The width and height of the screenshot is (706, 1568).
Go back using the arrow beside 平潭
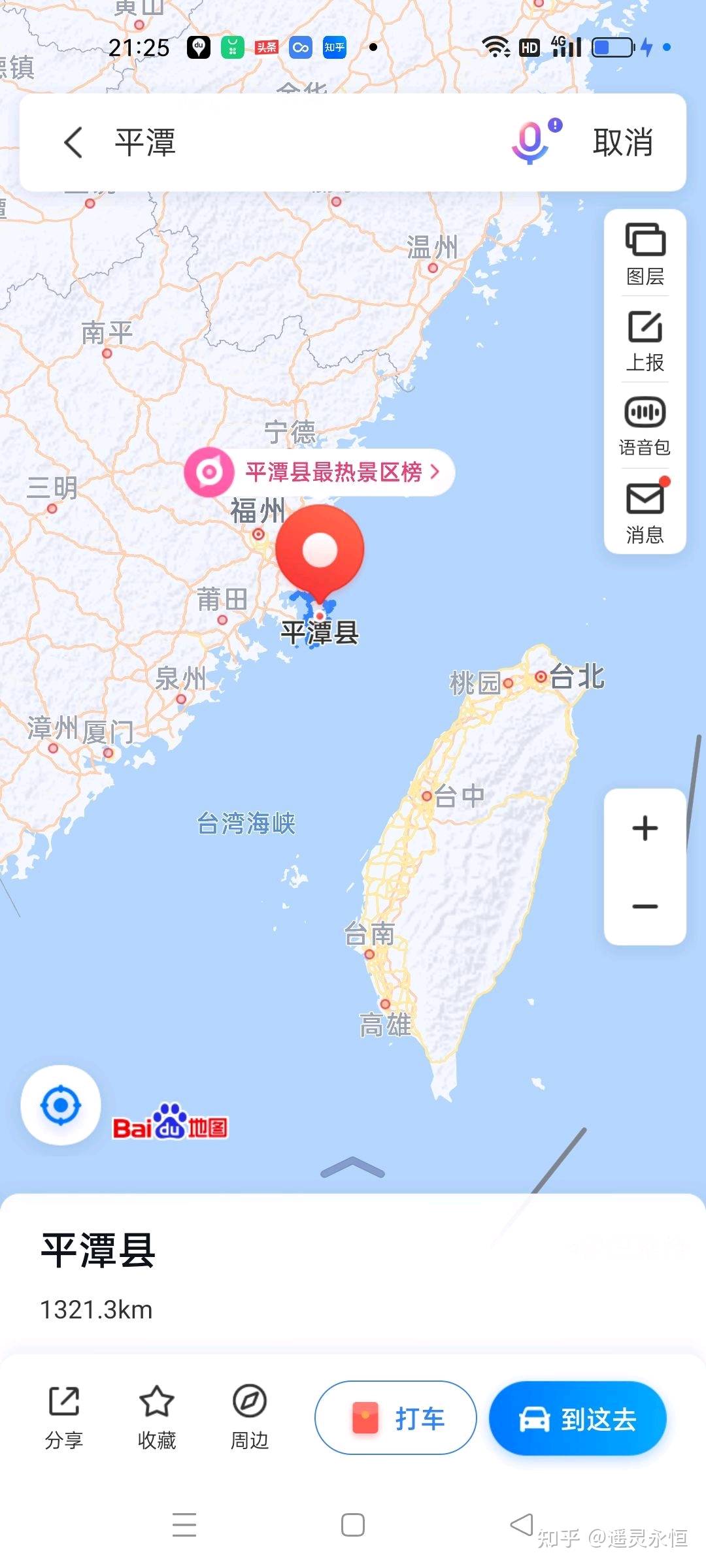pyautogui.click(x=74, y=142)
